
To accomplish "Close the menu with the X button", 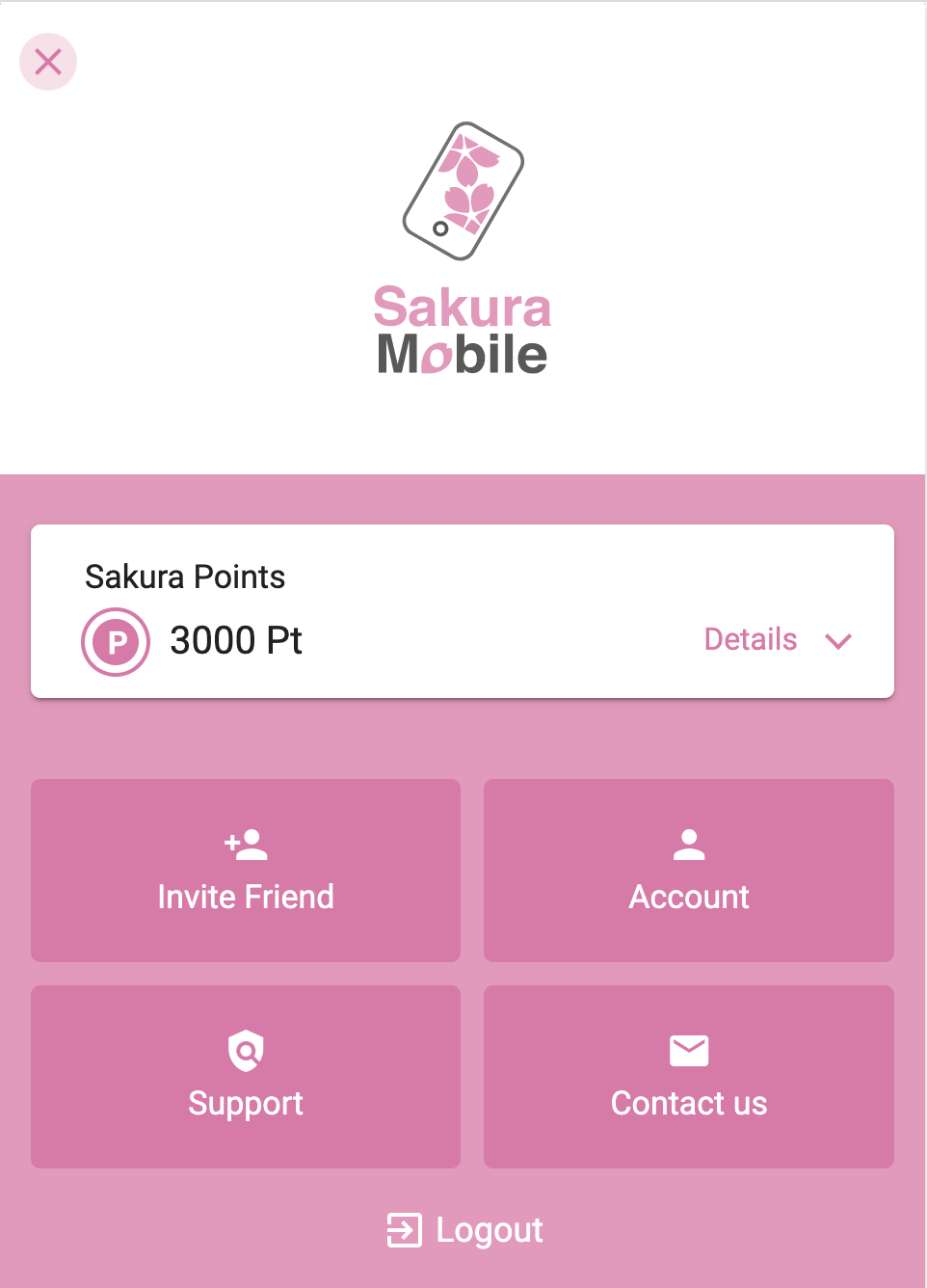I will tap(48, 62).
